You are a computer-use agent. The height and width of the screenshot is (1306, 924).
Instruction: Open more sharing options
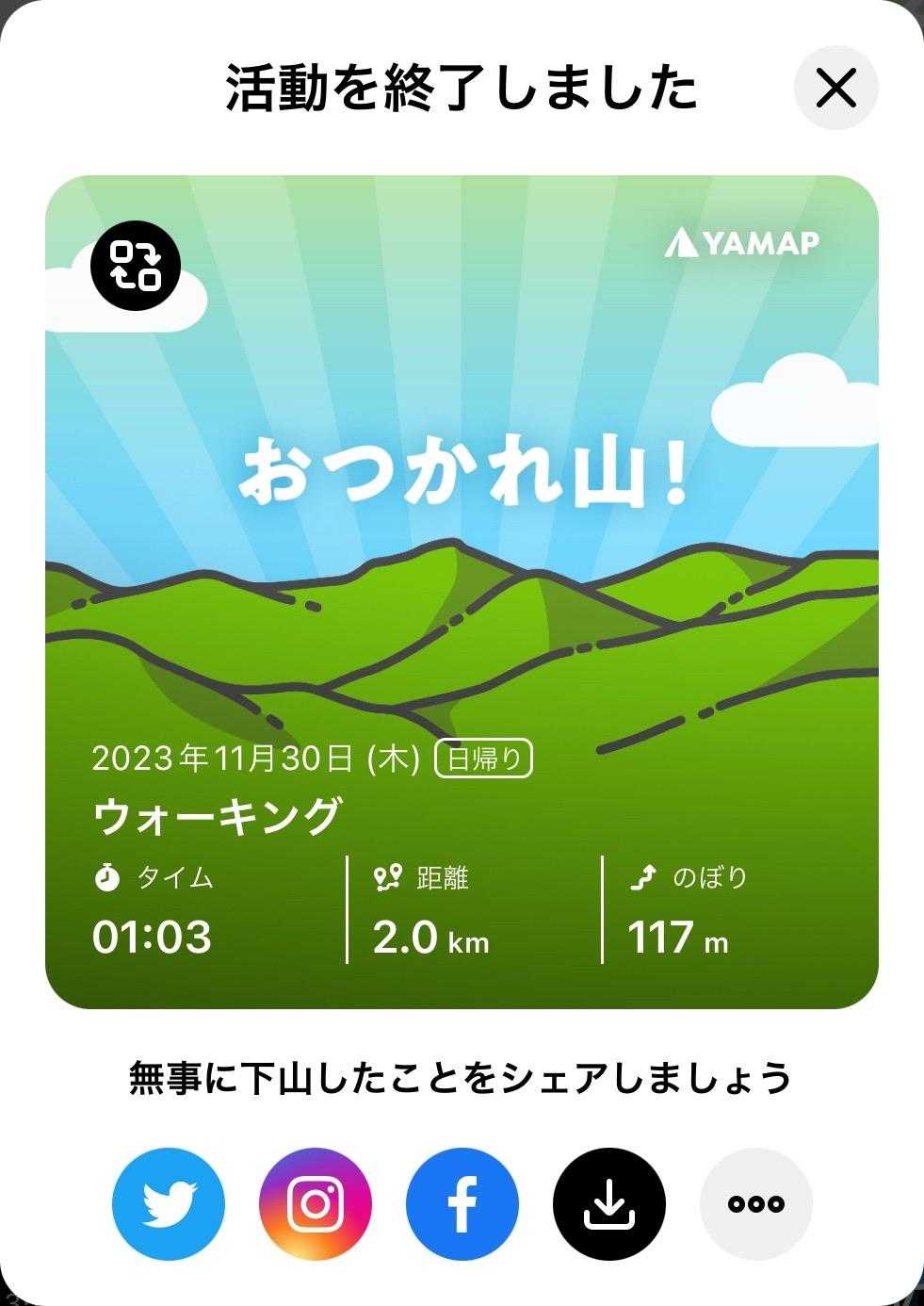755,1203
